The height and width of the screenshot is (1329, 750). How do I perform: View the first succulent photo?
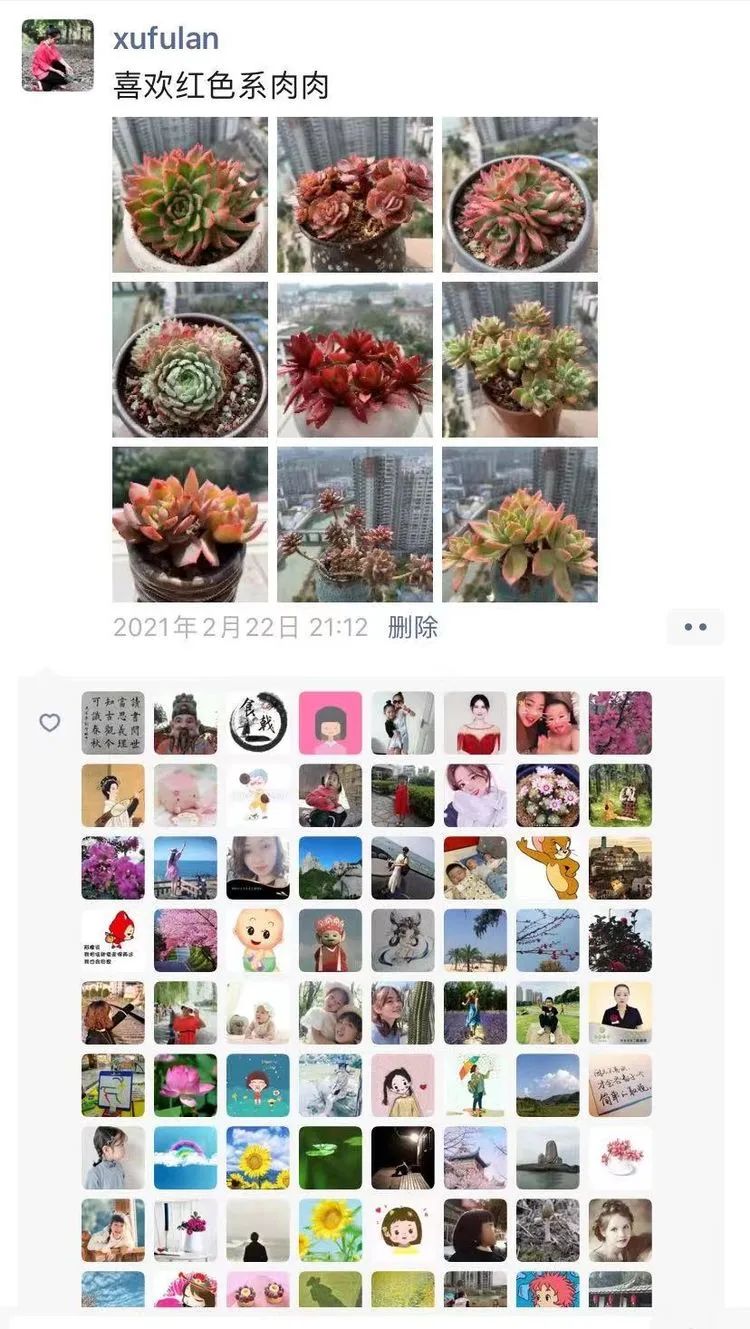(x=190, y=194)
